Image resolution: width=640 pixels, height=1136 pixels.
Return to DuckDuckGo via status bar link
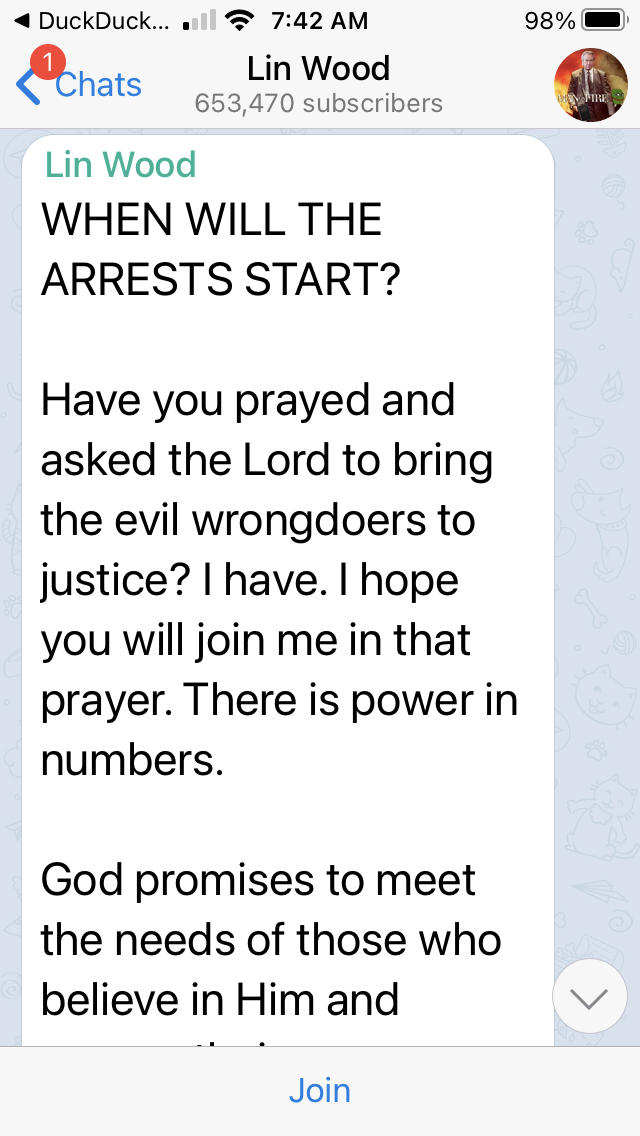click(92, 20)
